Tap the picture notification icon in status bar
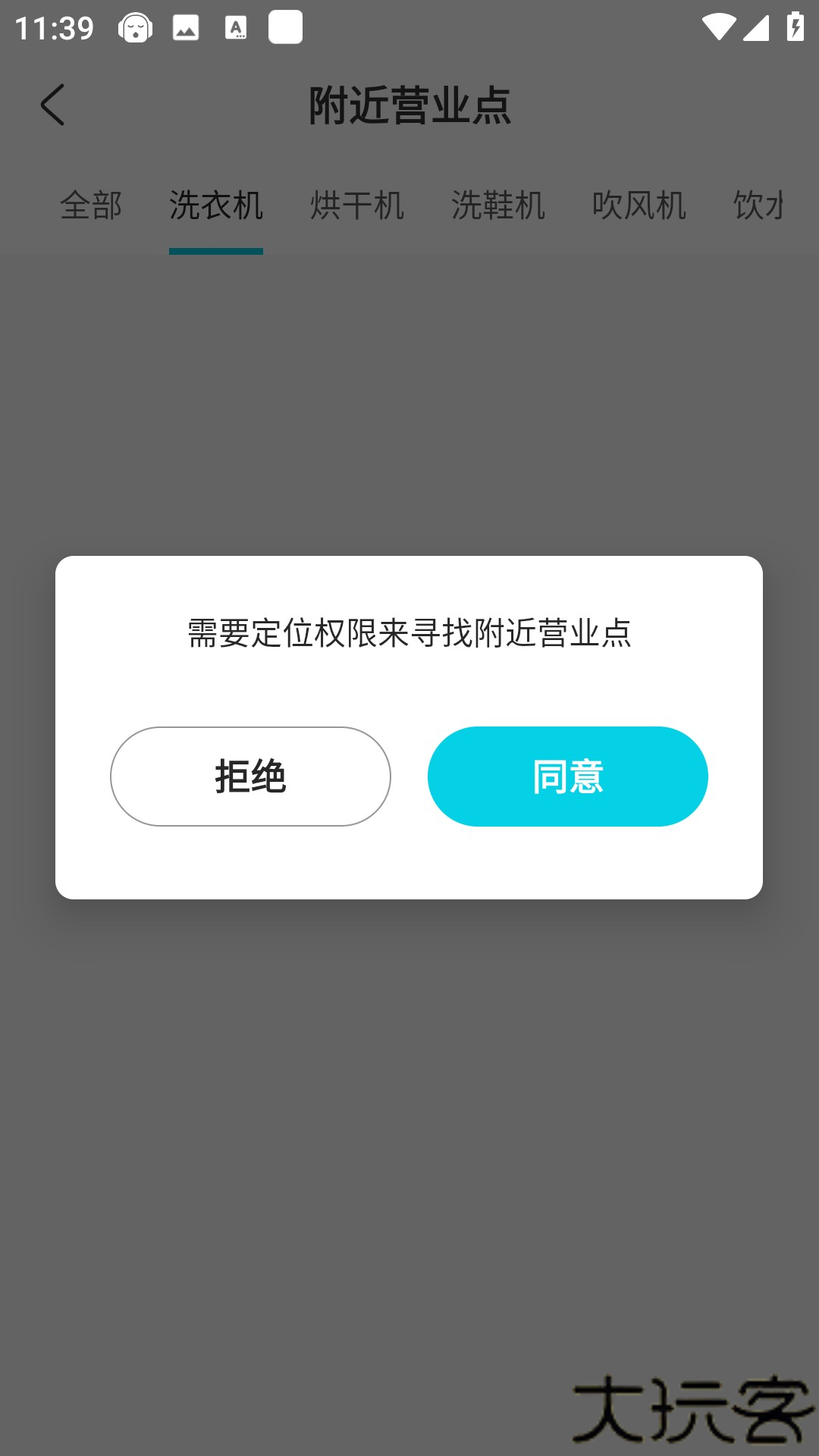The image size is (819, 1456). click(x=186, y=28)
